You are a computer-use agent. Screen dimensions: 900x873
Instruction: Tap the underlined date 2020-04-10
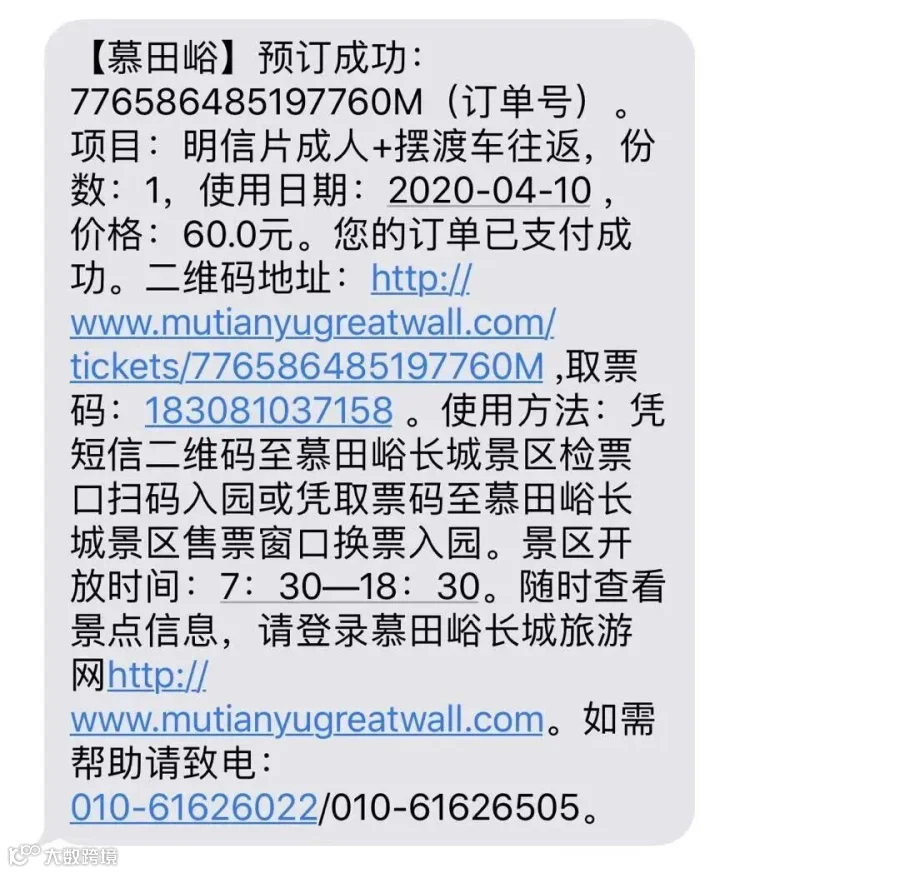[490, 191]
